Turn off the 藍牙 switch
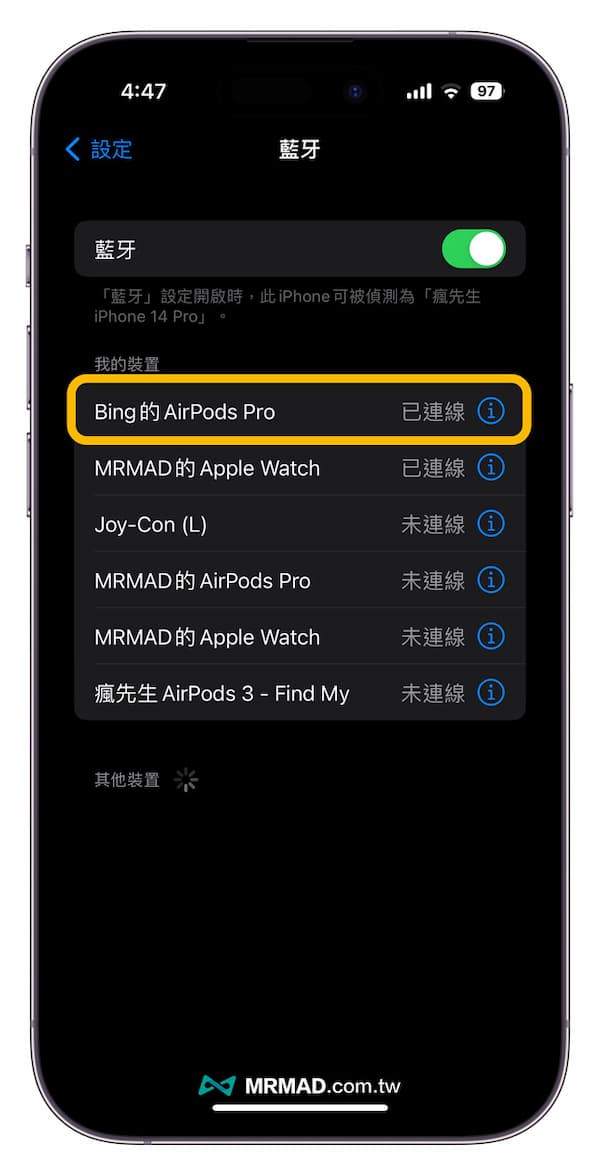This screenshot has width=600, height=1175. [473, 249]
